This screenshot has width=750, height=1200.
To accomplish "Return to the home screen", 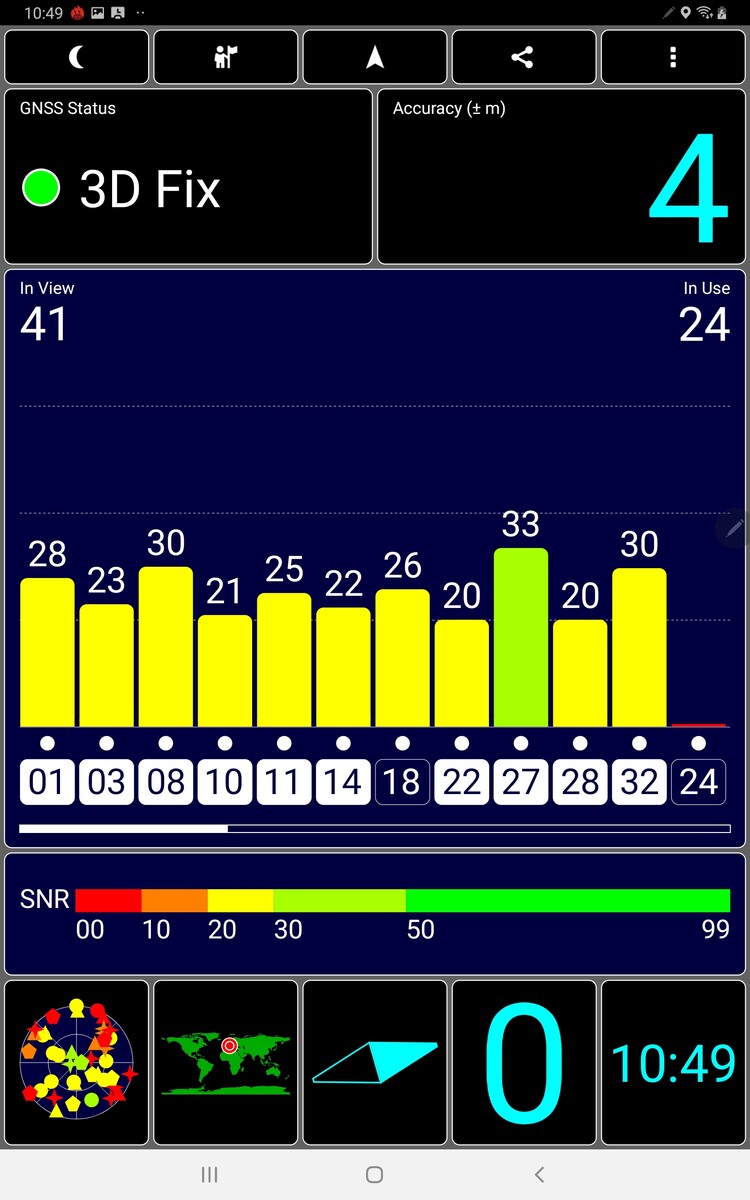I will tap(375, 1175).
